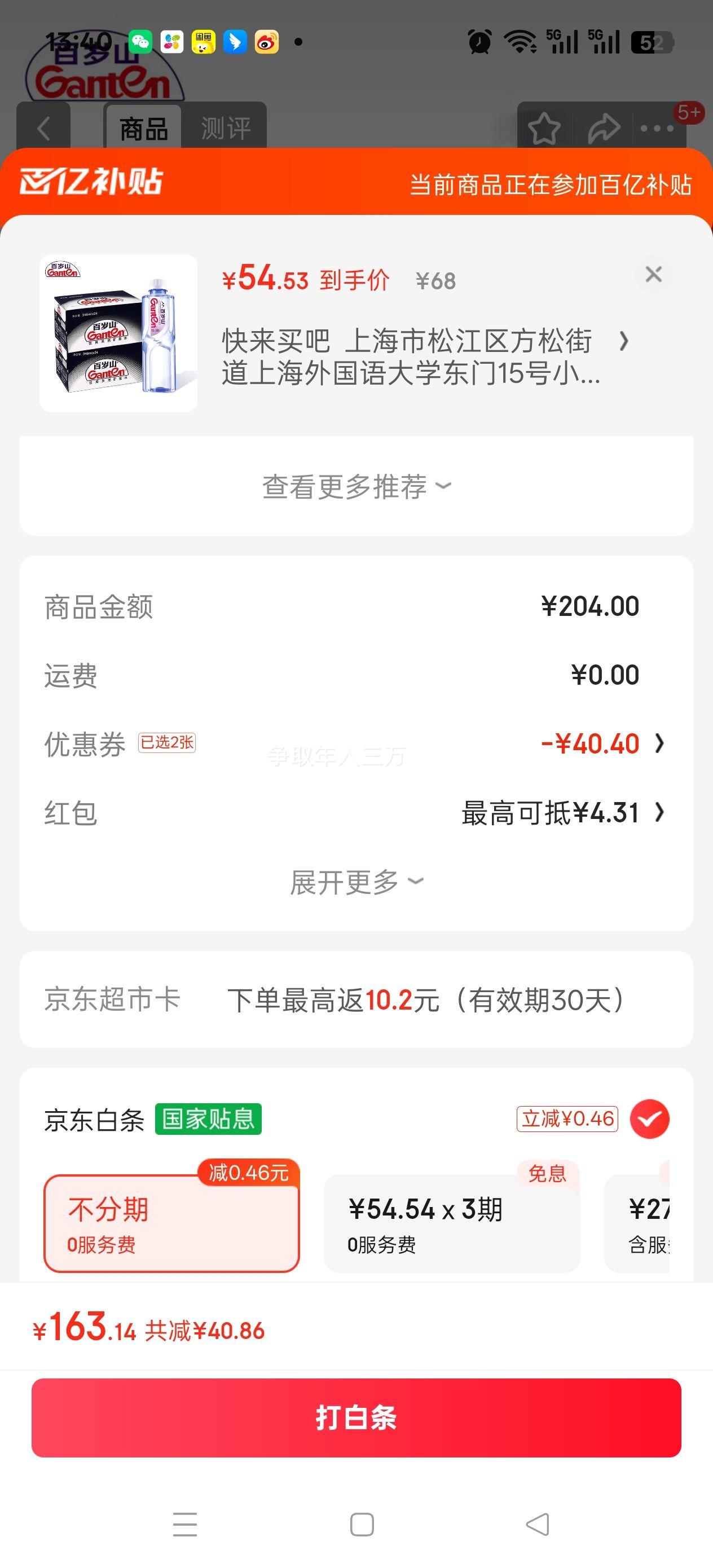Go to the system home screen
The image size is (713, 1568).
(362, 1524)
